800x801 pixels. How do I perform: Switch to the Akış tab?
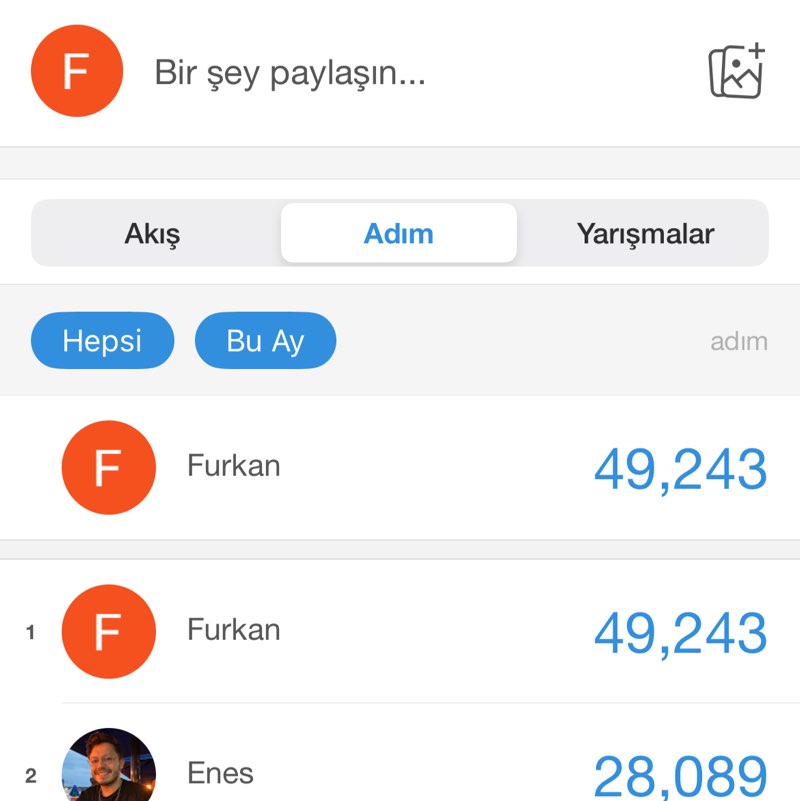pos(152,233)
